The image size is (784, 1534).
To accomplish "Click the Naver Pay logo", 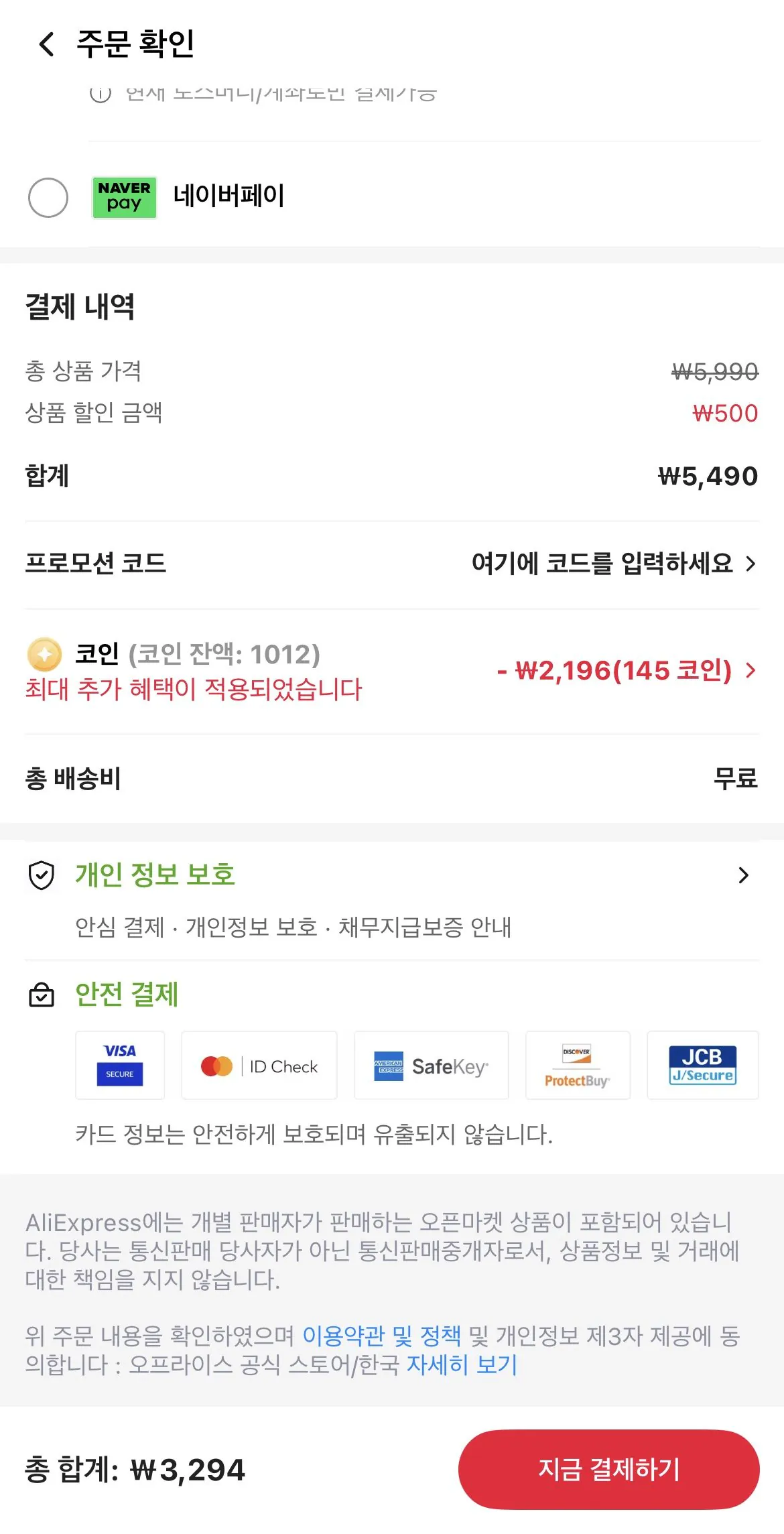I will click(124, 197).
